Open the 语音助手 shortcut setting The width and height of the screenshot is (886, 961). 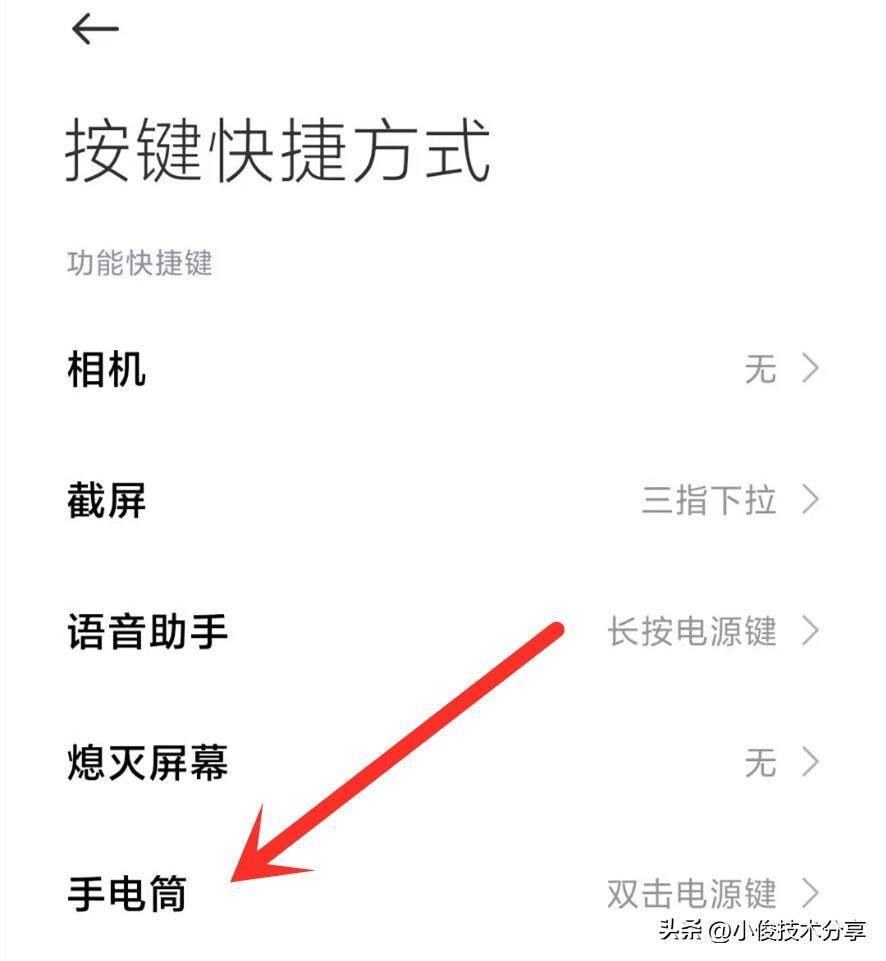pyautogui.click(x=442, y=632)
